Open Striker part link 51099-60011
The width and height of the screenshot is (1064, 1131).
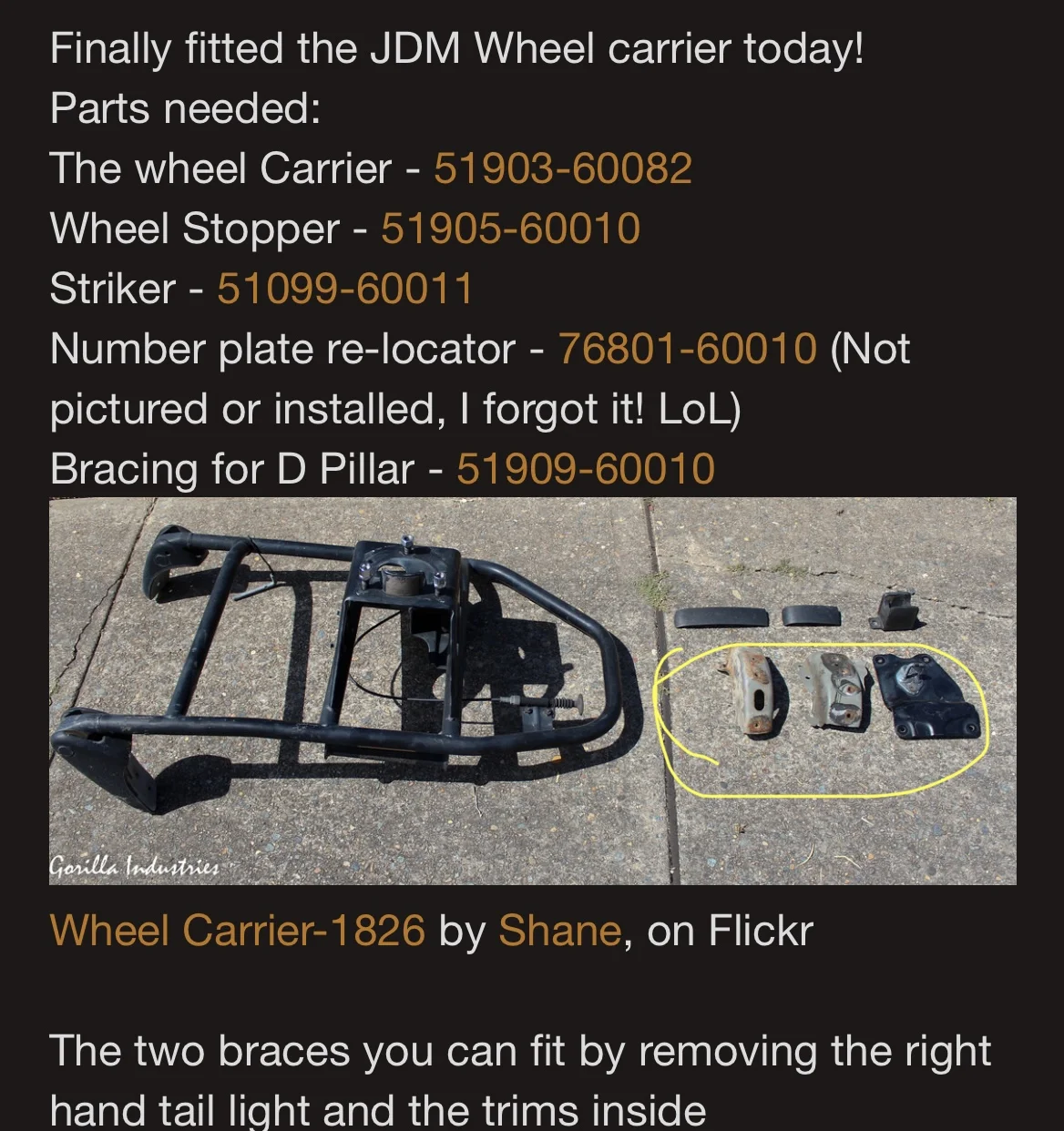(345, 289)
